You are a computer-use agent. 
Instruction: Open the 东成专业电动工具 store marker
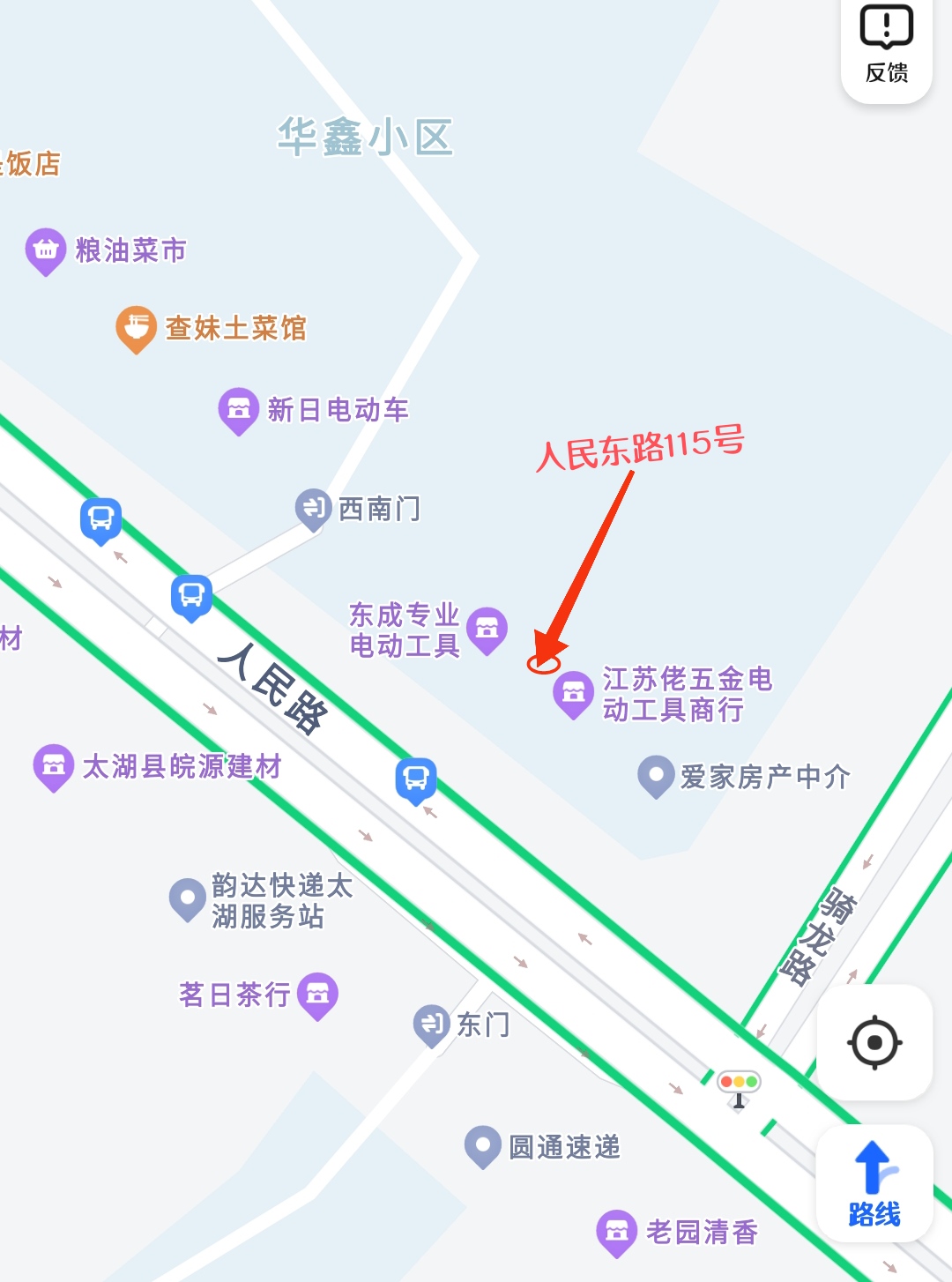[x=487, y=629]
